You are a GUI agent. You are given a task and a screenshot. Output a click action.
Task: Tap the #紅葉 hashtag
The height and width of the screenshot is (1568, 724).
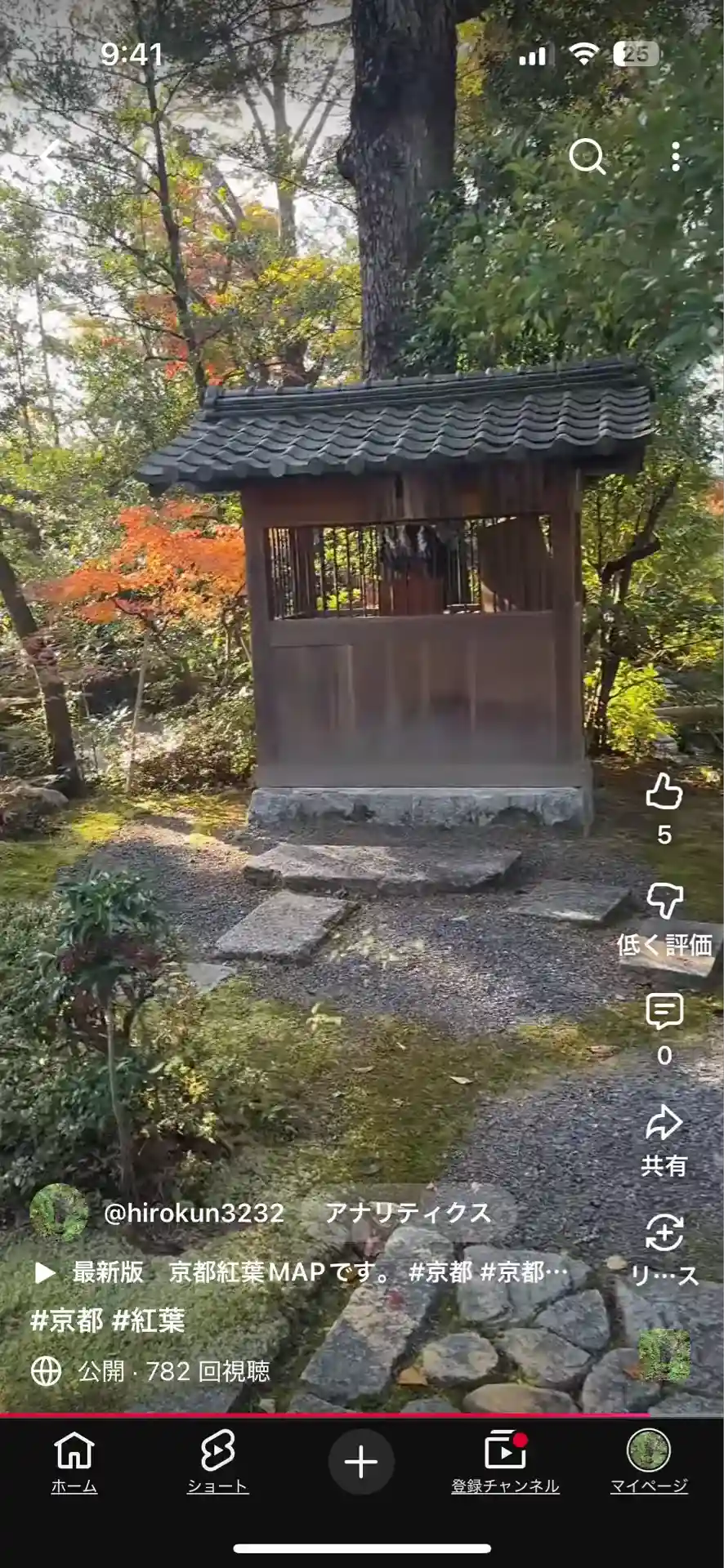pos(148,1321)
